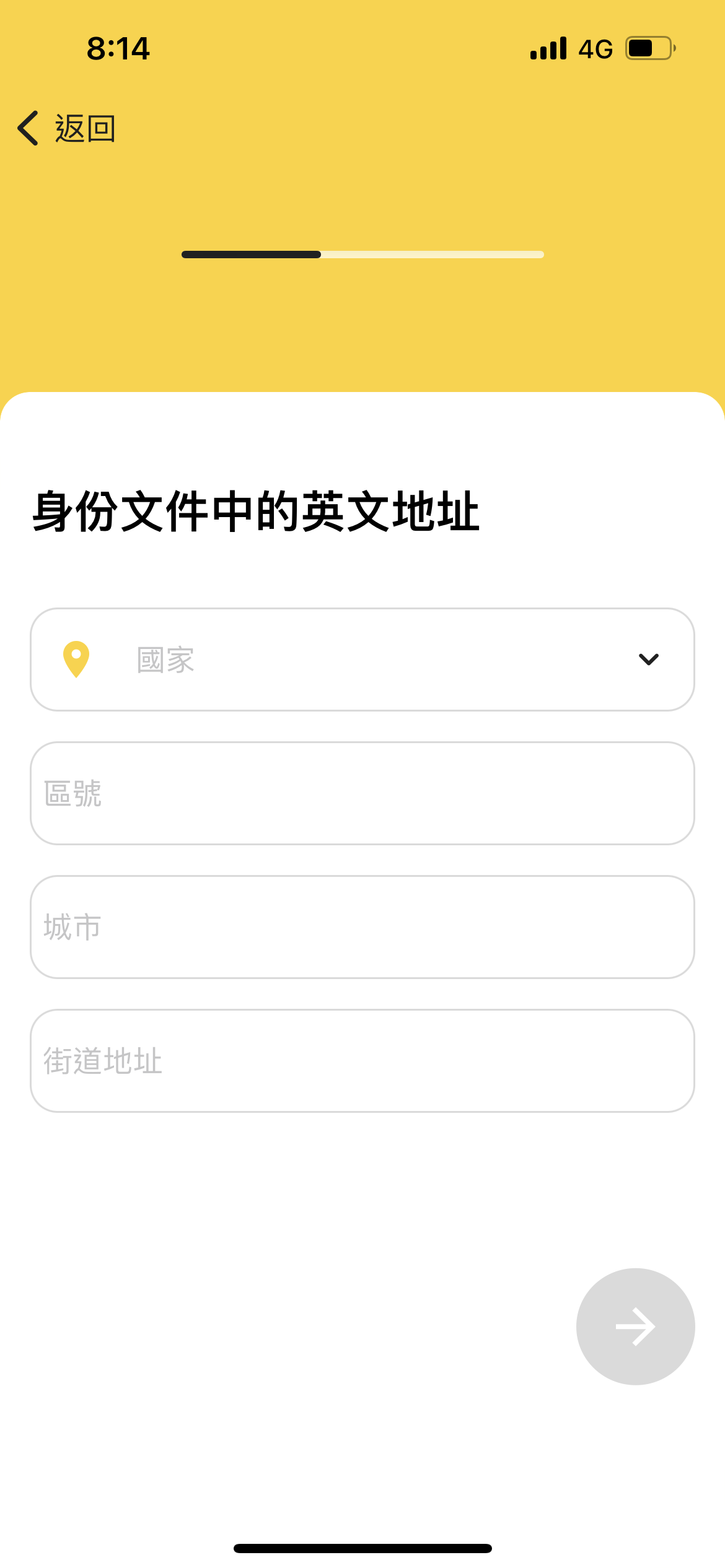Go back using the 返回 button

(66, 128)
